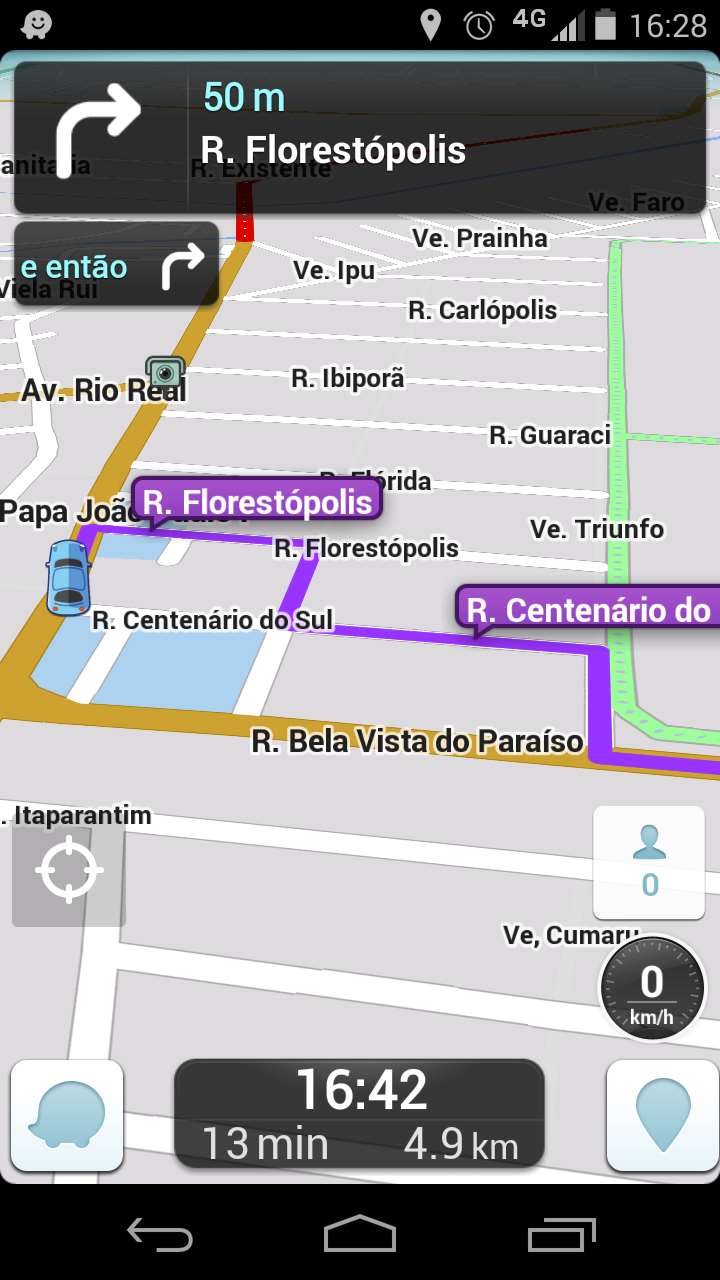The image size is (720, 1280).
Task: Open the Waze main menu
Action: (66, 1115)
